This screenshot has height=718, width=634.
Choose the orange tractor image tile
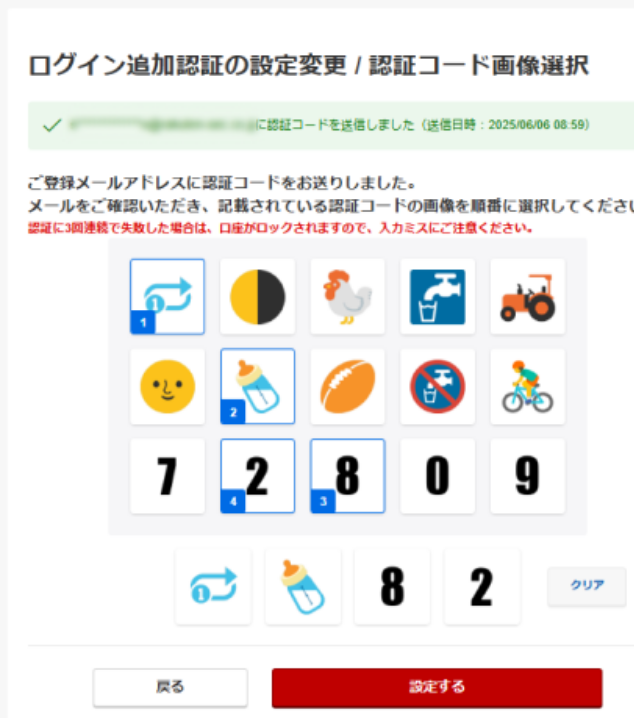click(x=527, y=296)
